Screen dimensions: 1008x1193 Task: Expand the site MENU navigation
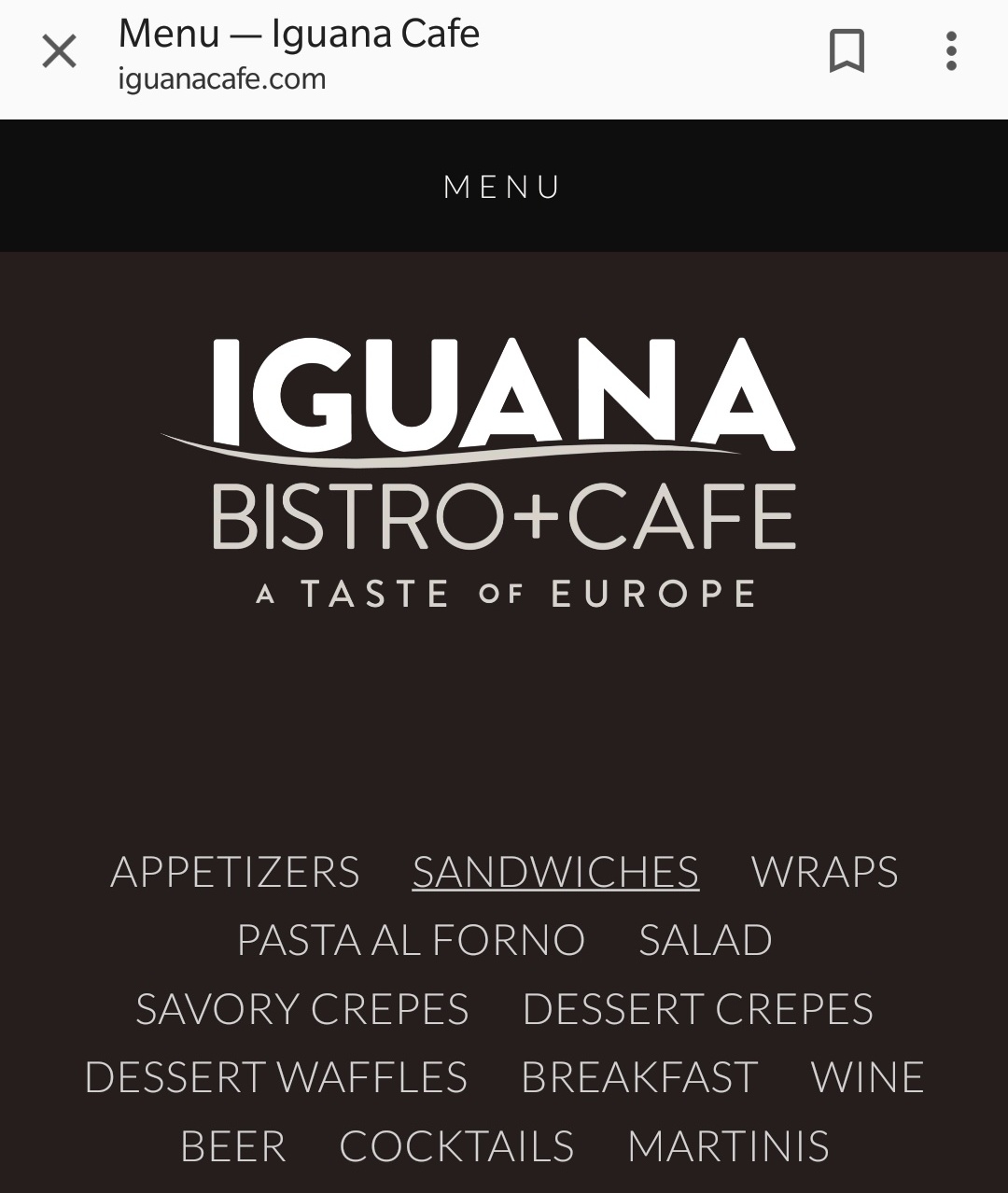click(503, 187)
